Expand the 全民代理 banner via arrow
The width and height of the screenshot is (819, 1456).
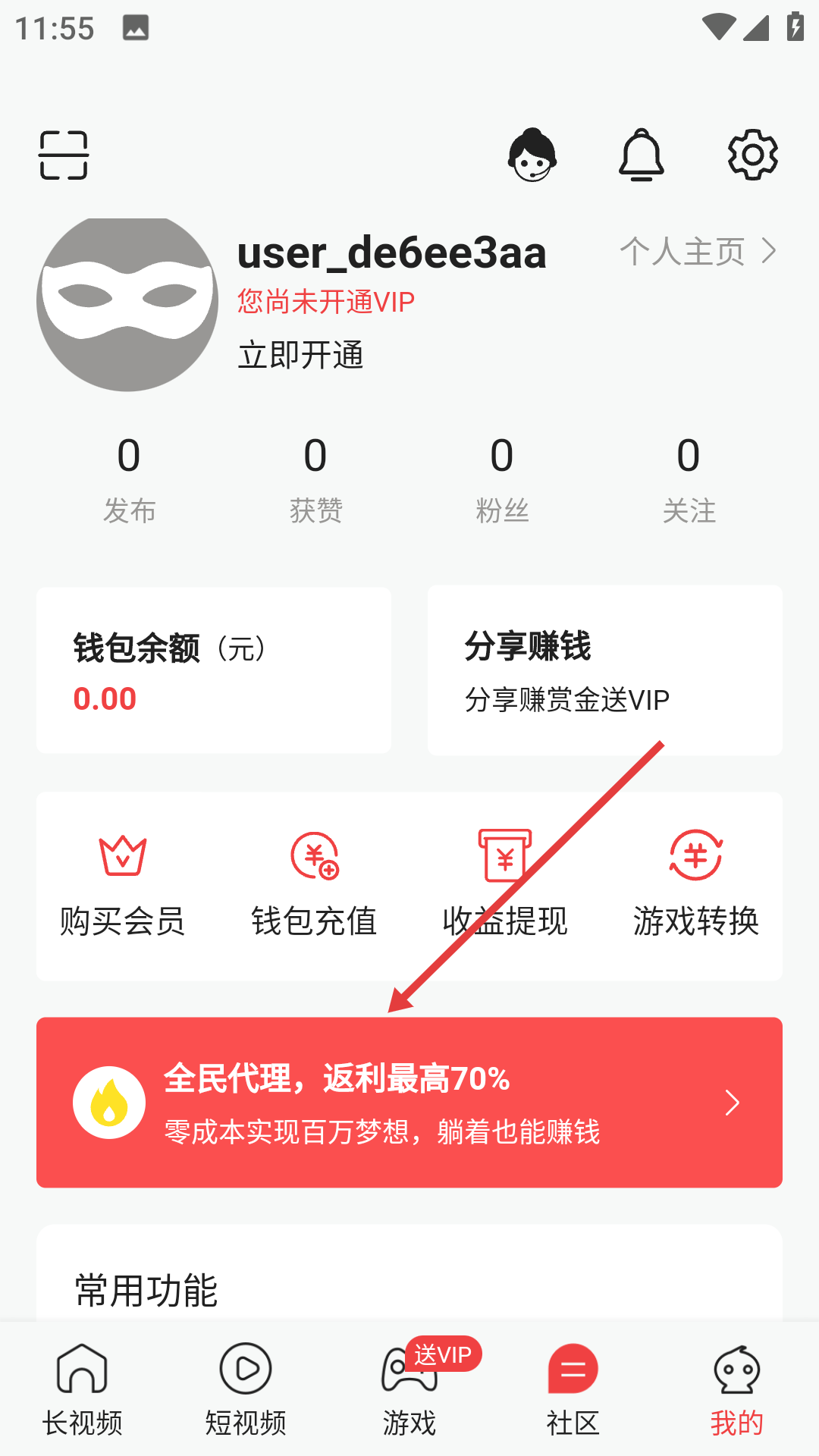click(730, 1103)
